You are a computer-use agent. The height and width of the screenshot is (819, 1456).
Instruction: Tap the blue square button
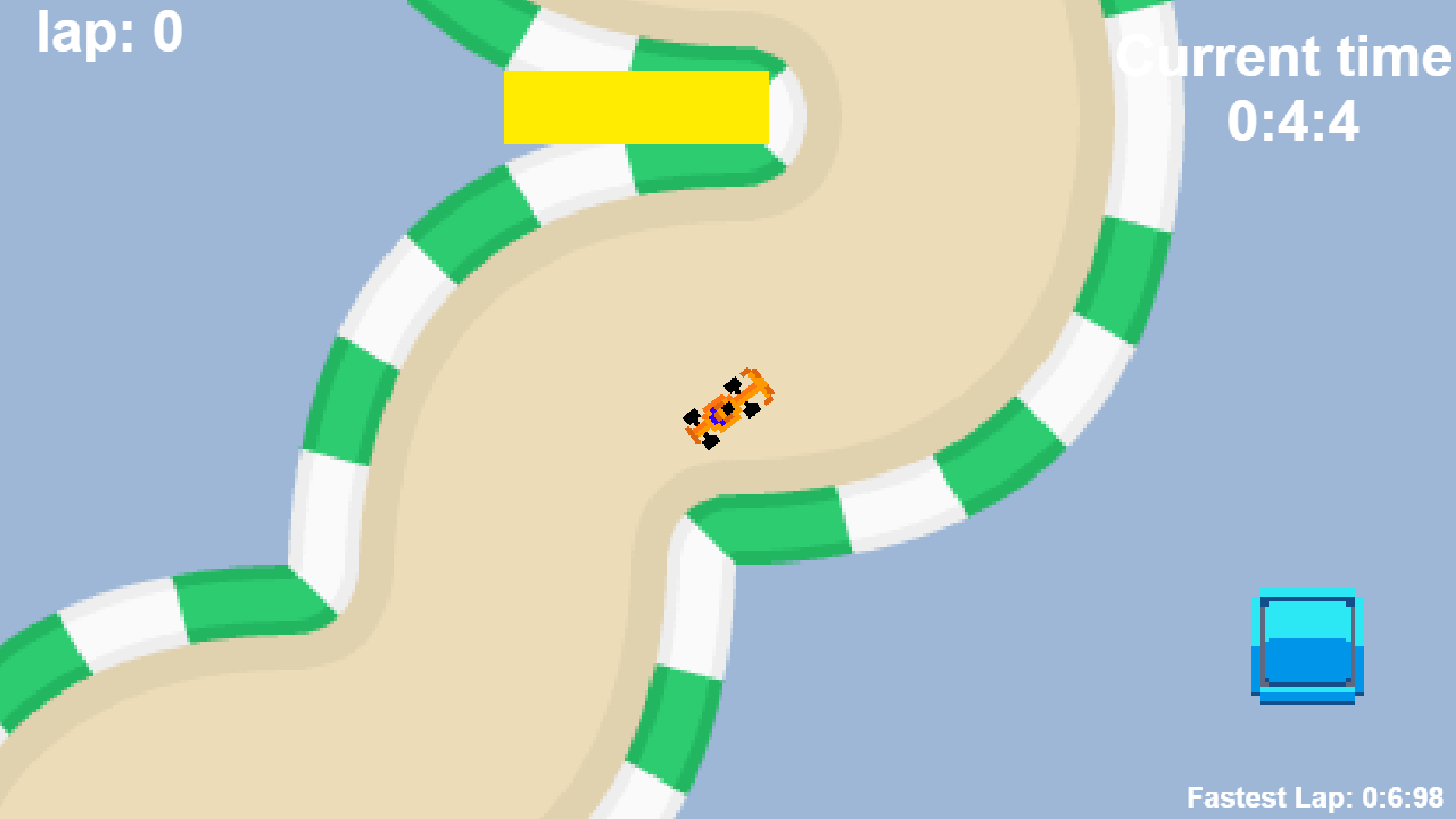pos(1307,646)
